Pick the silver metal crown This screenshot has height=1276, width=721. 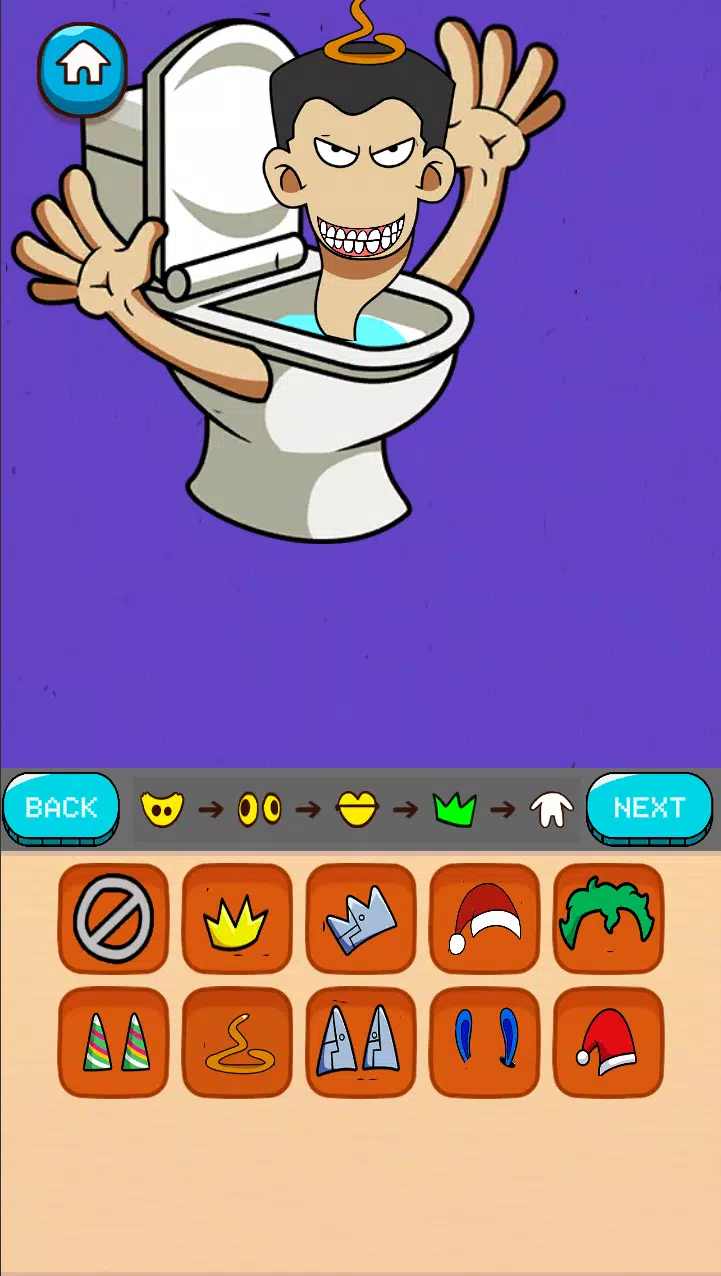pyautogui.click(x=361, y=919)
